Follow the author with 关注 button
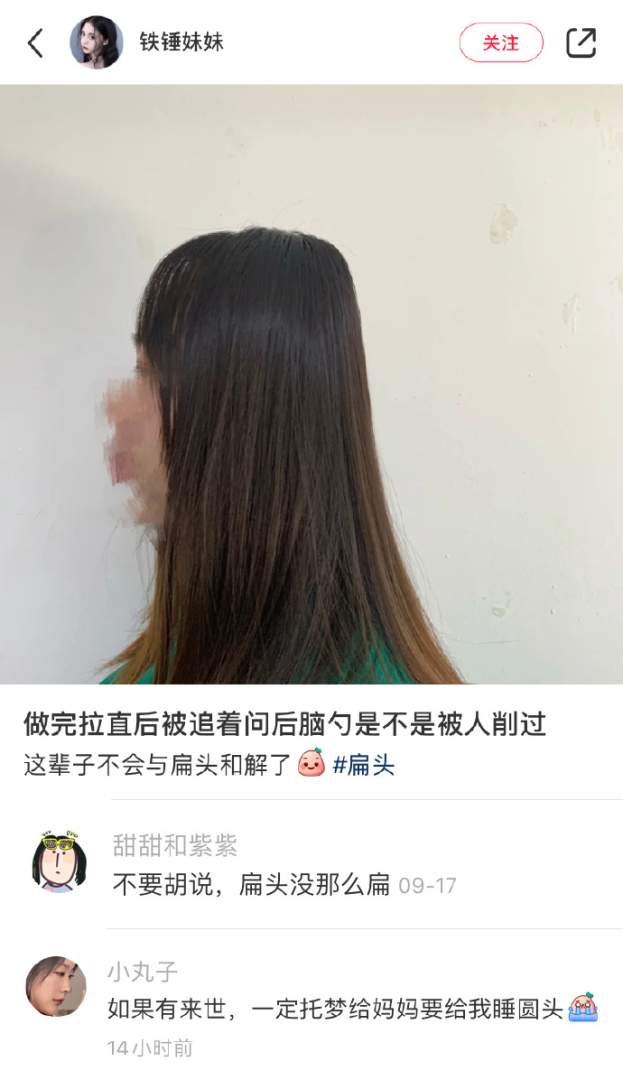The image size is (623, 1080). (501, 43)
